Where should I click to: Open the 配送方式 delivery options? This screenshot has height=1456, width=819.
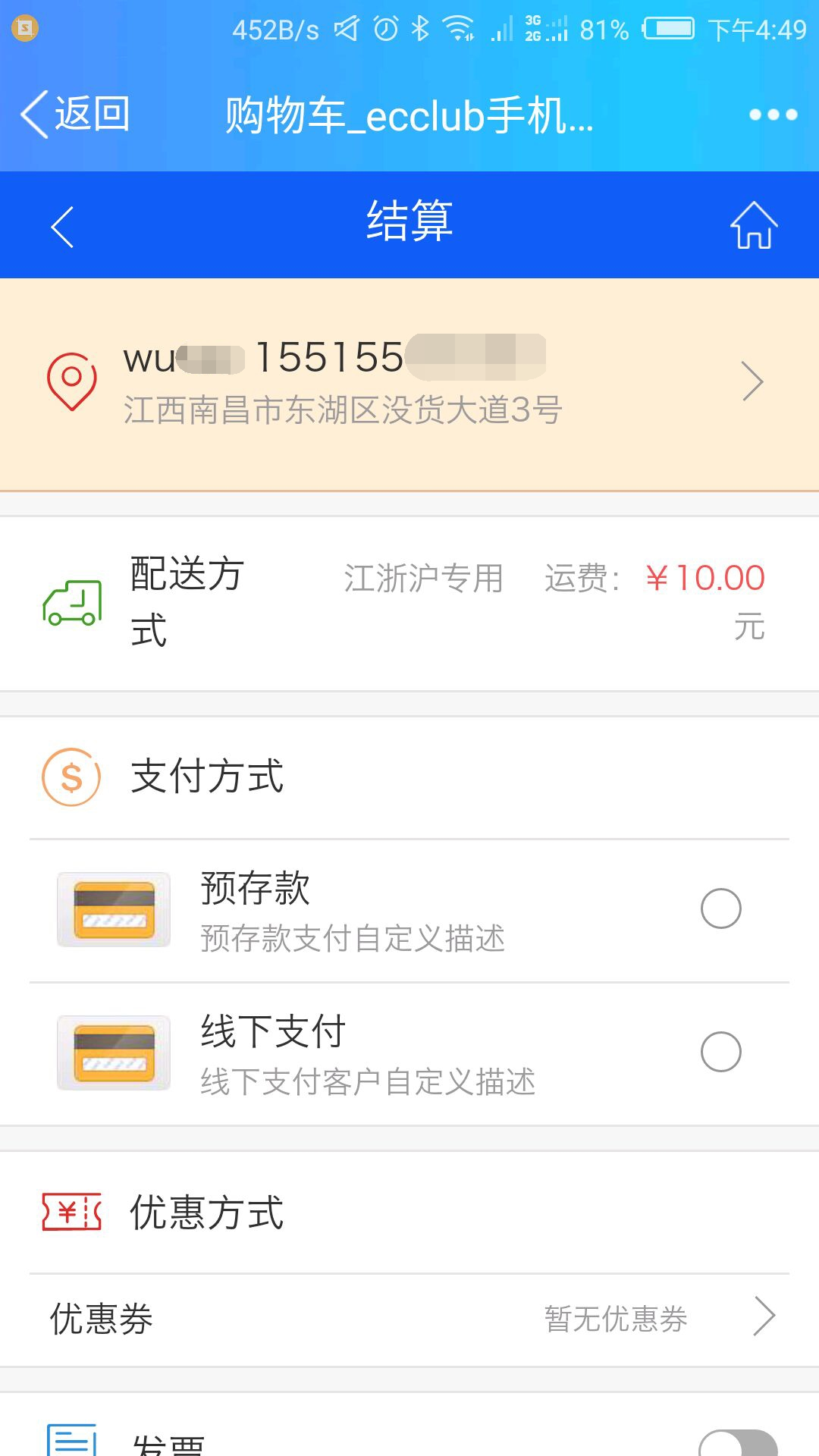coord(409,603)
